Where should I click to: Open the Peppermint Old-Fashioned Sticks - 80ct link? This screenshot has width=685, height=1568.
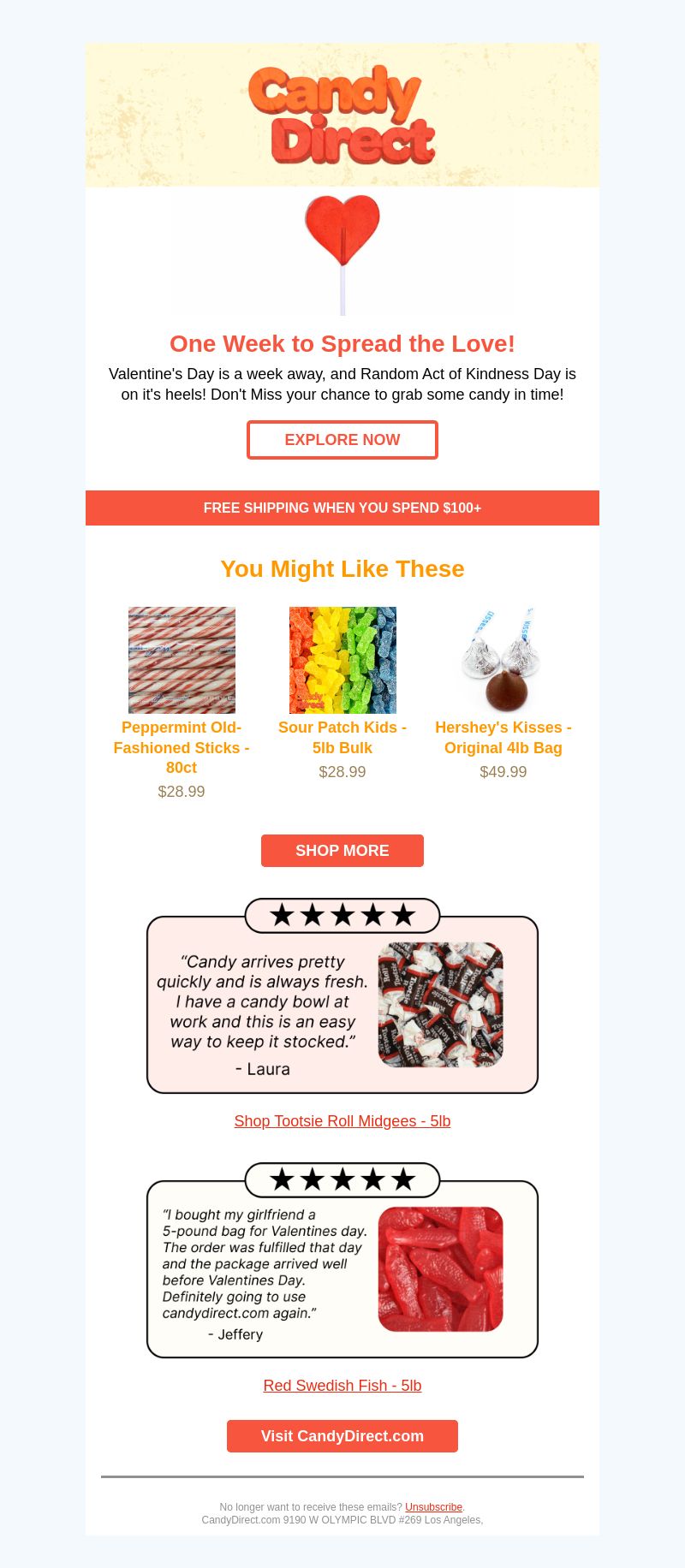182,747
